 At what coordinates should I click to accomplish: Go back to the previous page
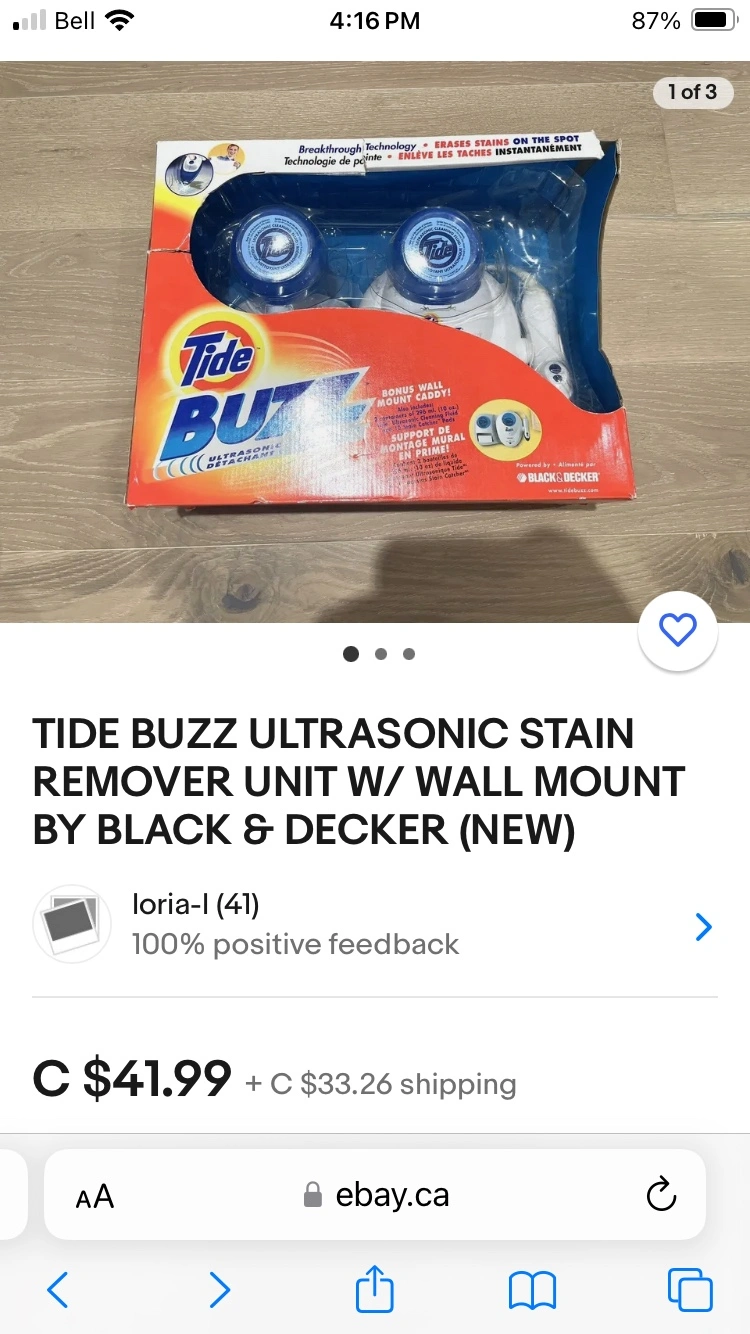click(x=58, y=1290)
